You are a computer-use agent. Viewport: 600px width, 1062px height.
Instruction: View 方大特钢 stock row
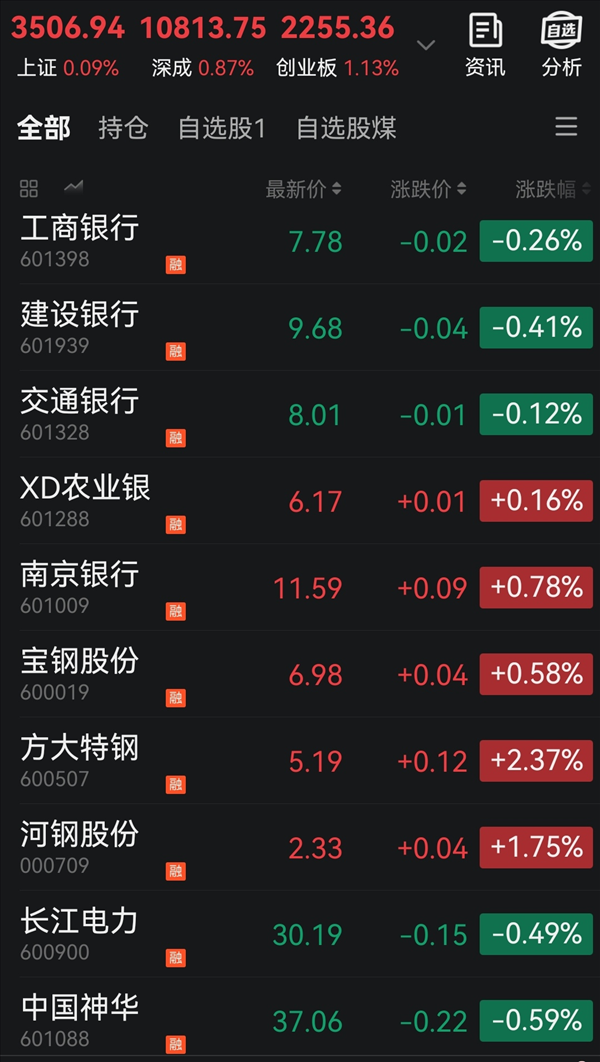click(x=300, y=761)
